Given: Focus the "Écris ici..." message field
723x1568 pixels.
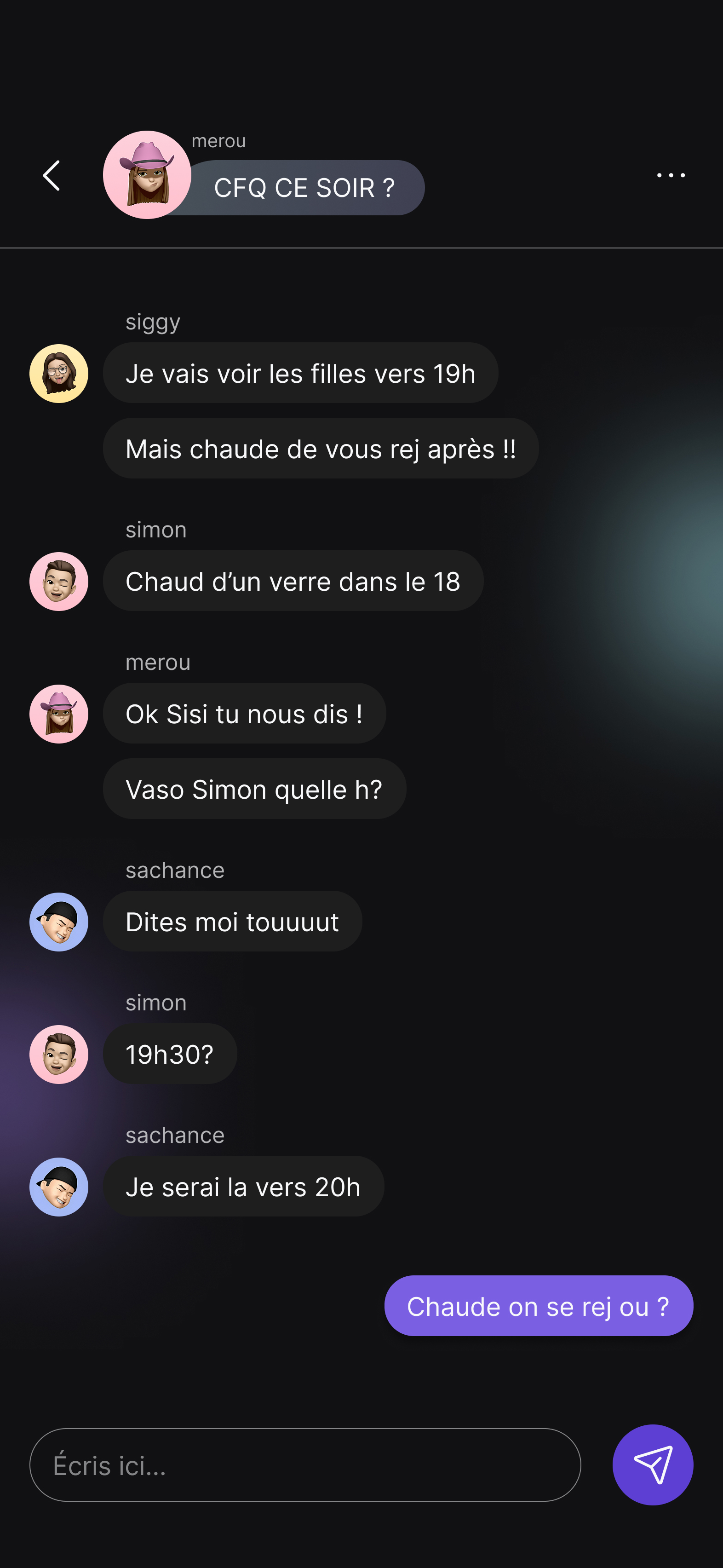Looking at the screenshot, I should (x=305, y=1464).
